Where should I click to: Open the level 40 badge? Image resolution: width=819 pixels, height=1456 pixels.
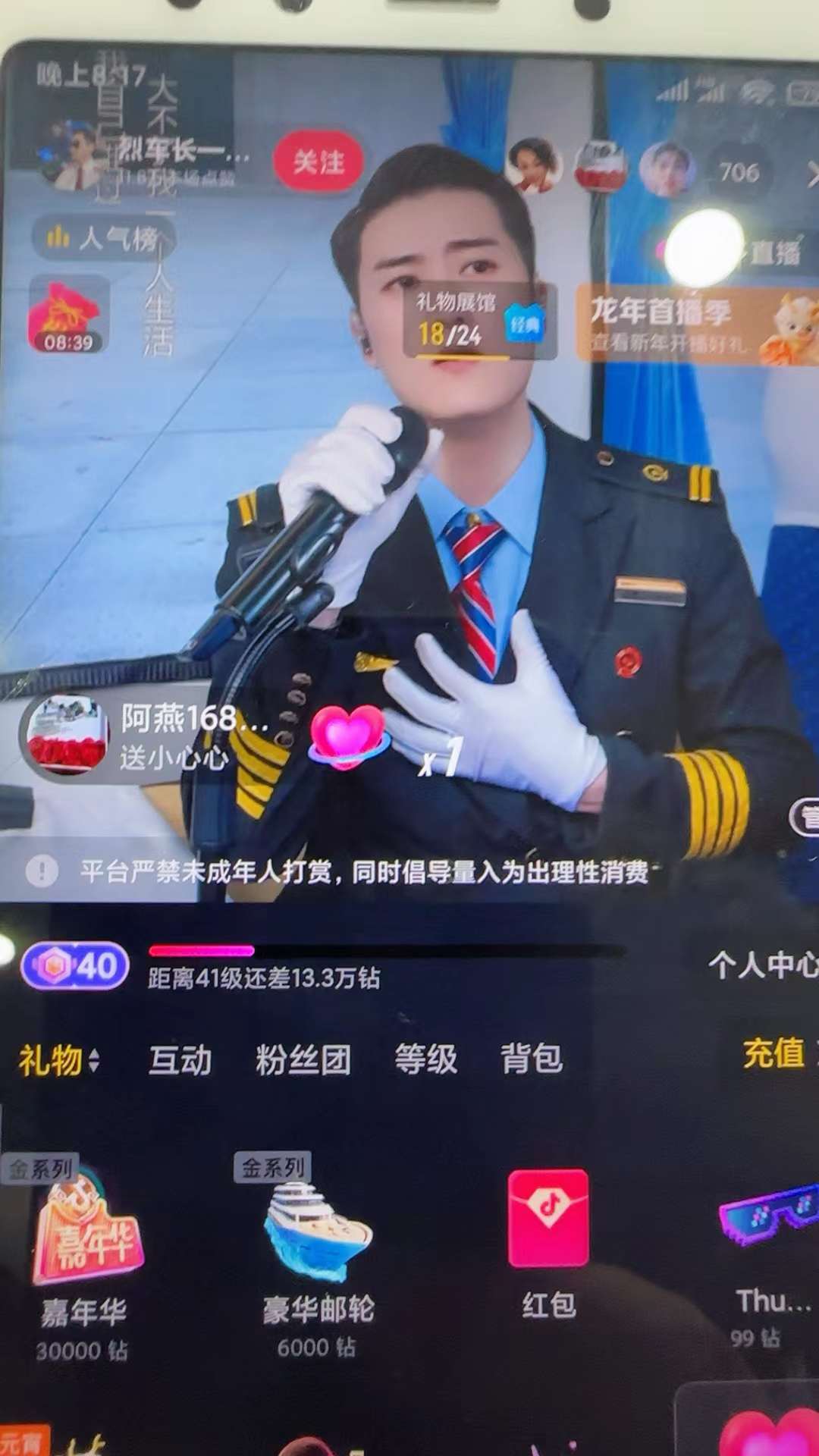tap(74, 966)
